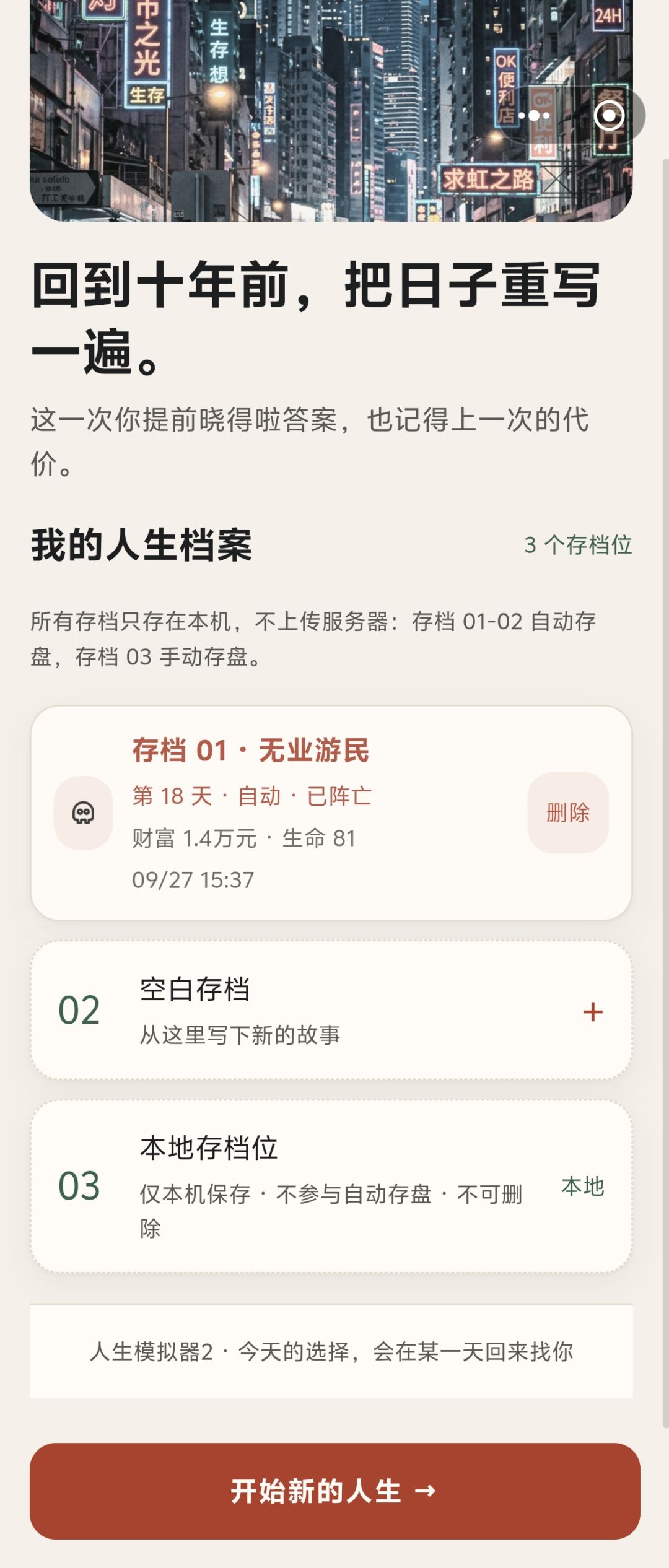Open save 01 无业游民 card
The height and width of the screenshot is (1568, 669).
tap(331, 812)
